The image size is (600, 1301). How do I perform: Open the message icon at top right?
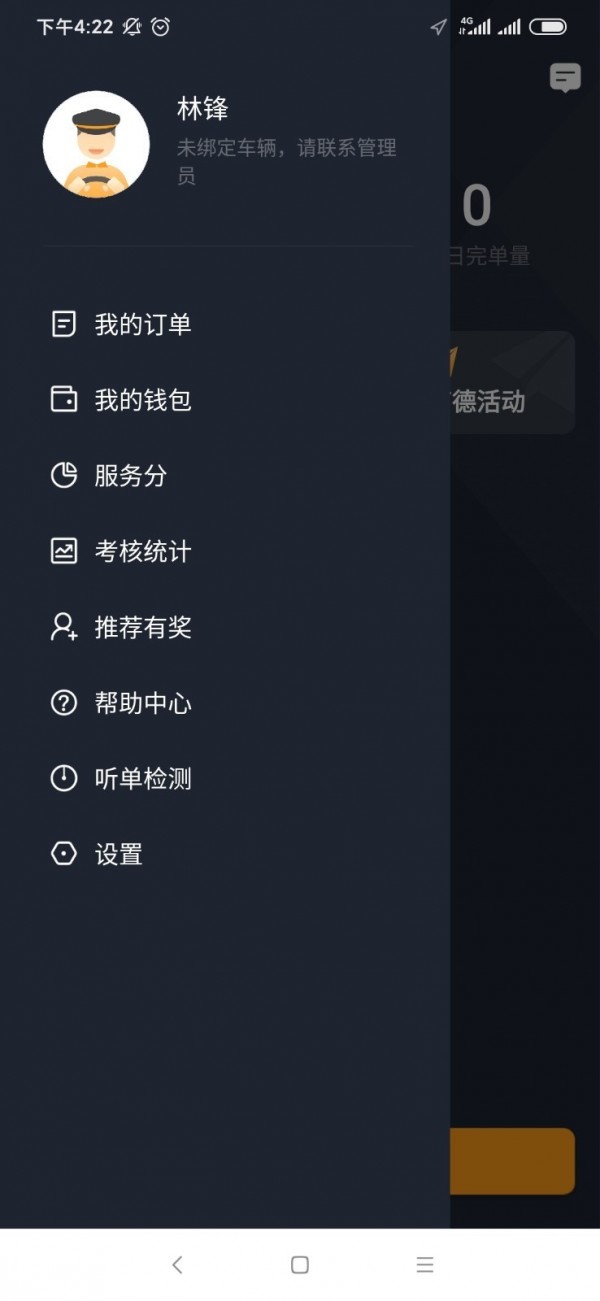point(565,78)
